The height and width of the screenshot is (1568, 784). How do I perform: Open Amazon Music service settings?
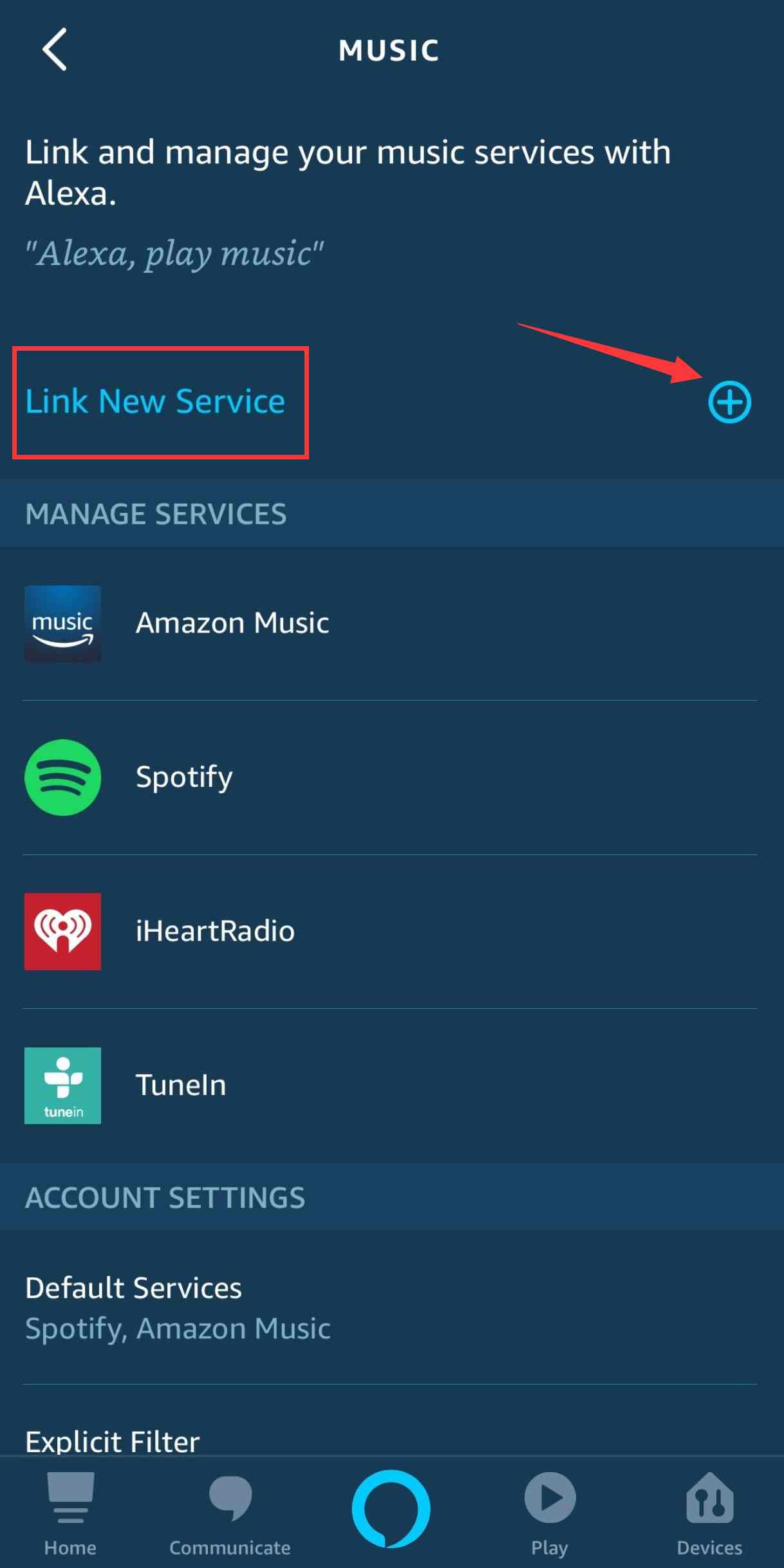tap(232, 623)
